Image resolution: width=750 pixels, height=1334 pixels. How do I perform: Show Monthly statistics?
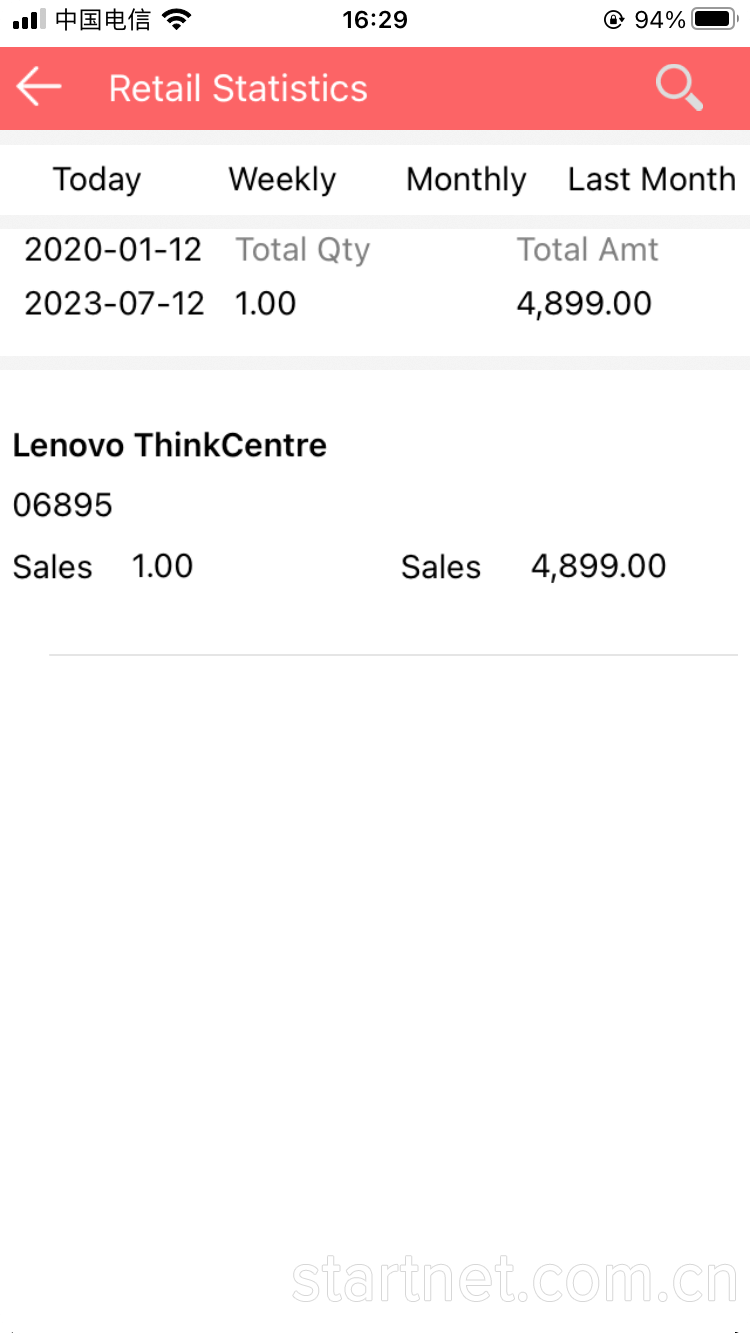pyautogui.click(x=466, y=180)
